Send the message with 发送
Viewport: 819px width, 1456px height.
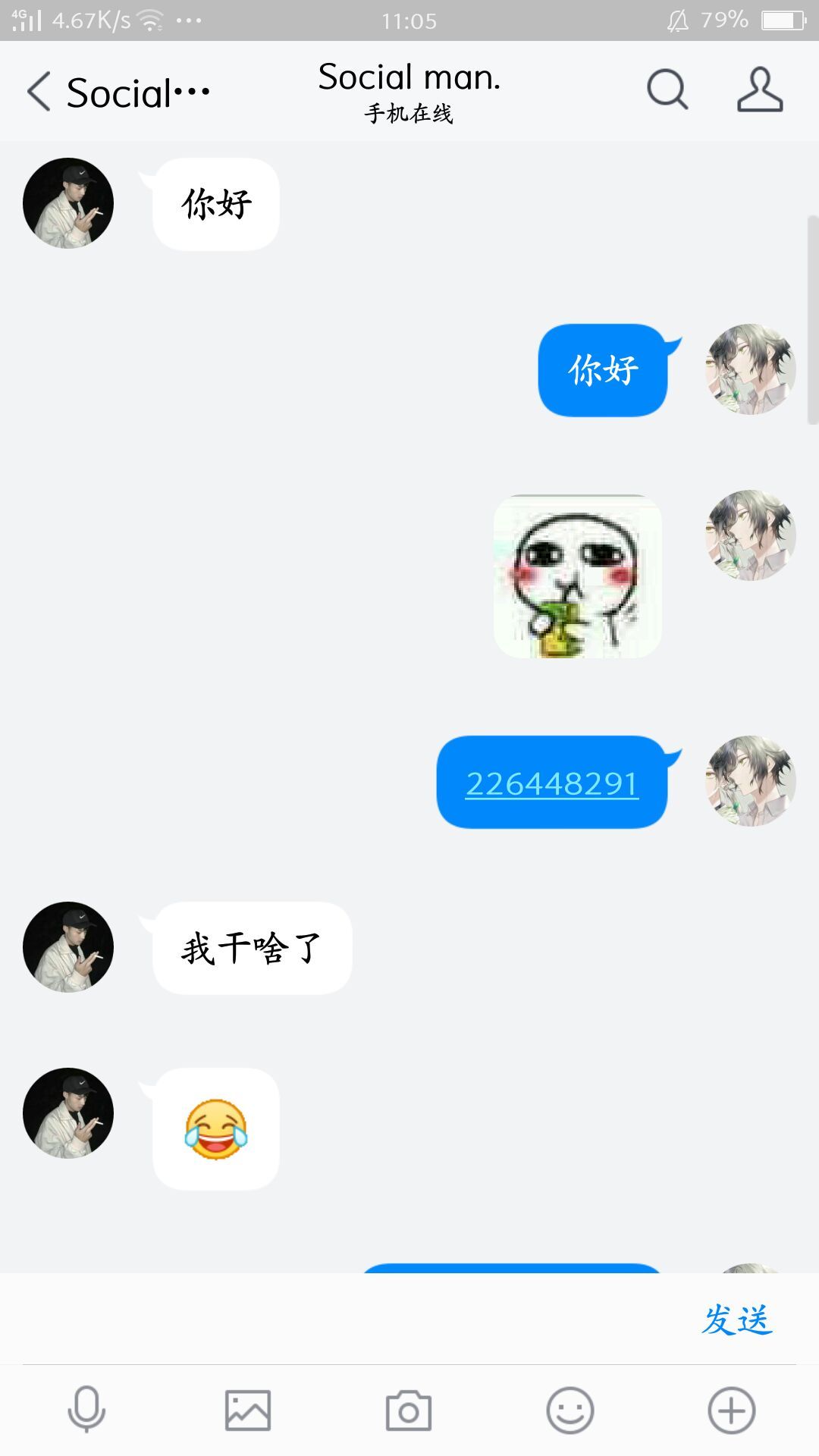tap(736, 1319)
